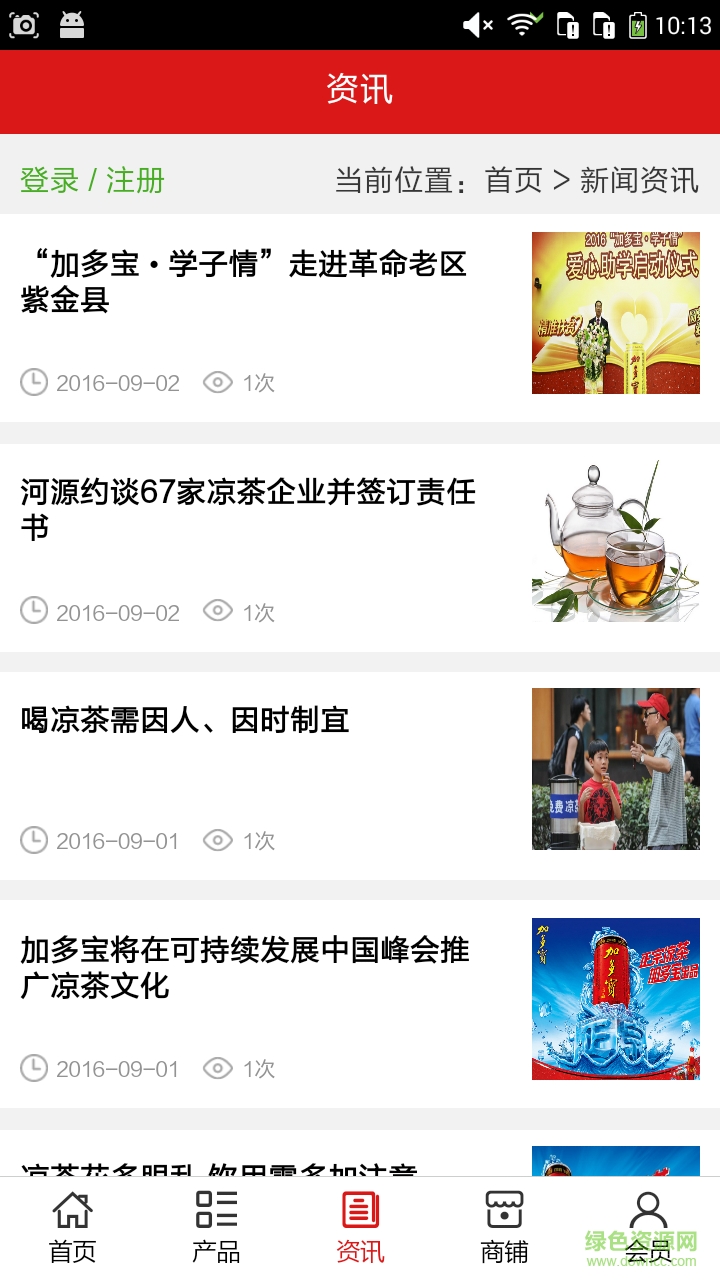View 加多宝将在可持续发展中国峰会推广凉茶文化 story
This screenshot has height=1280, width=720.
(245, 967)
